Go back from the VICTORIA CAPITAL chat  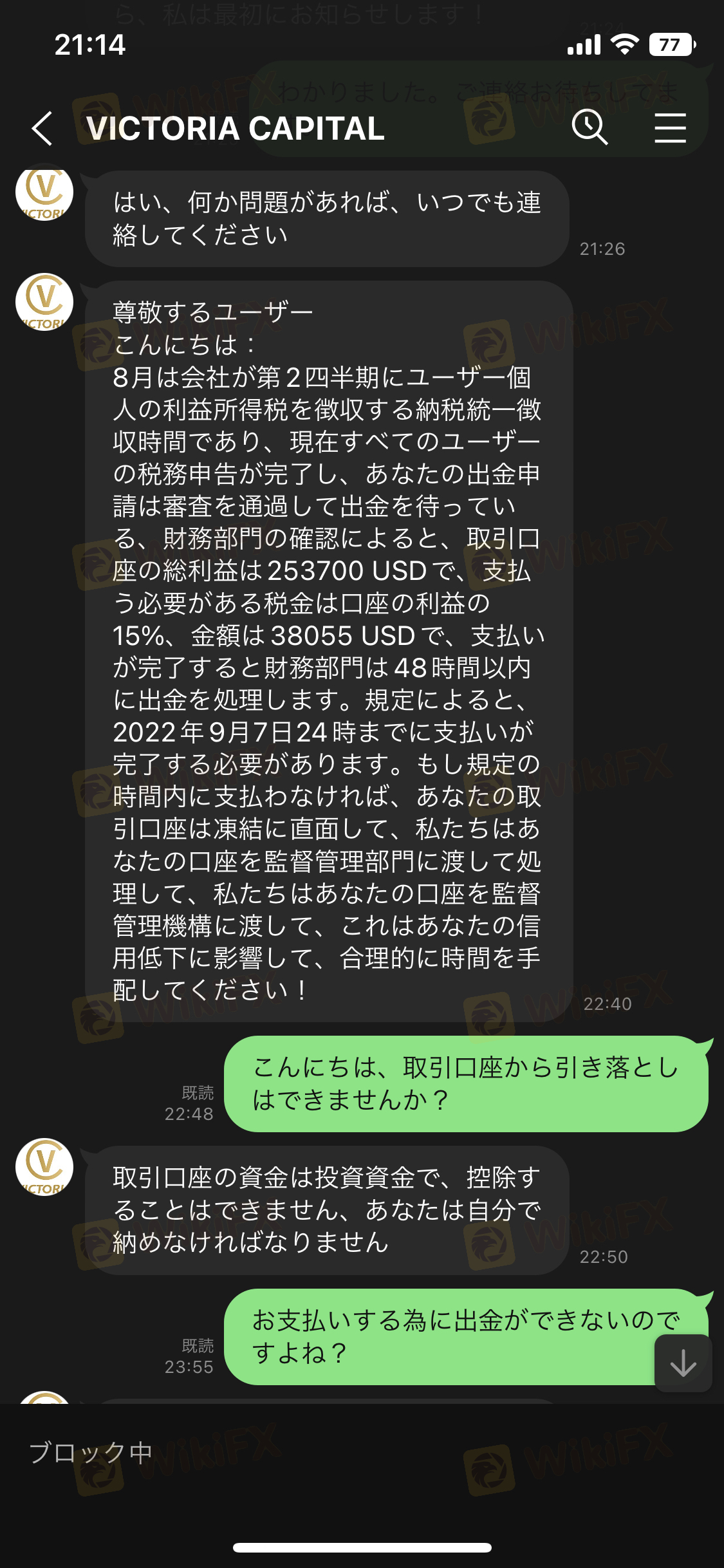tap(42, 128)
